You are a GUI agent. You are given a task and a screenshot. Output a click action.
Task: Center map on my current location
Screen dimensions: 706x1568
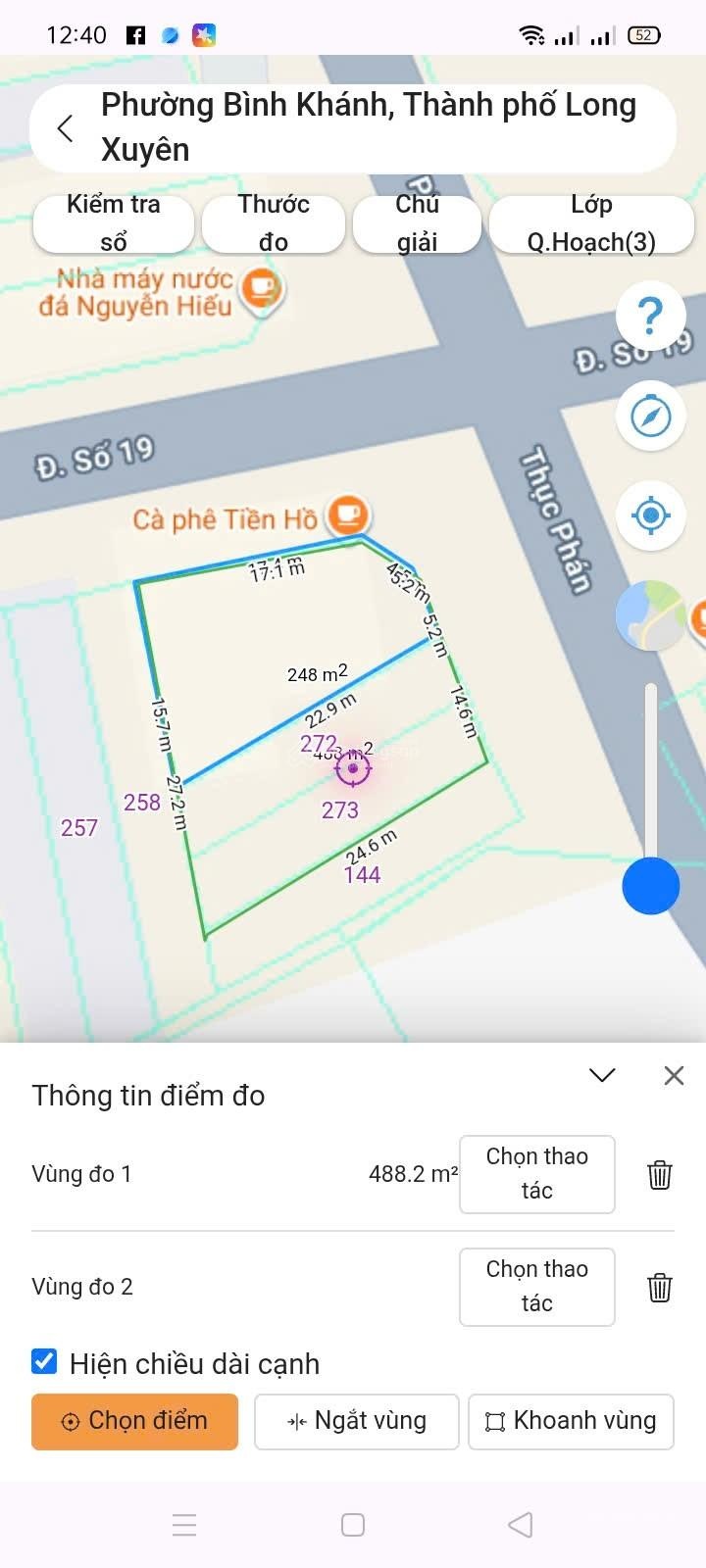[650, 515]
